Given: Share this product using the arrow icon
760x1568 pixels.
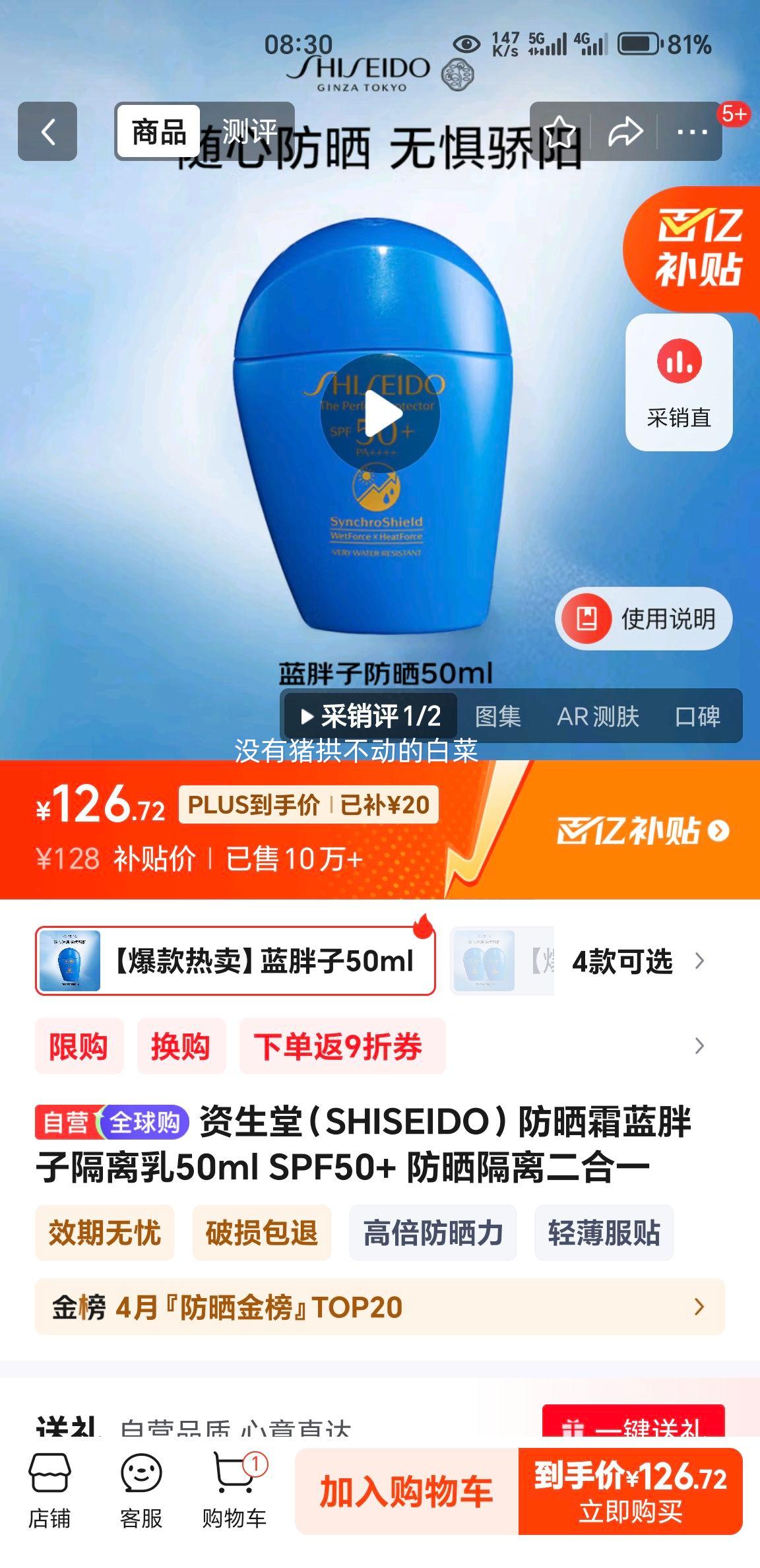Looking at the screenshot, I should [622, 133].
